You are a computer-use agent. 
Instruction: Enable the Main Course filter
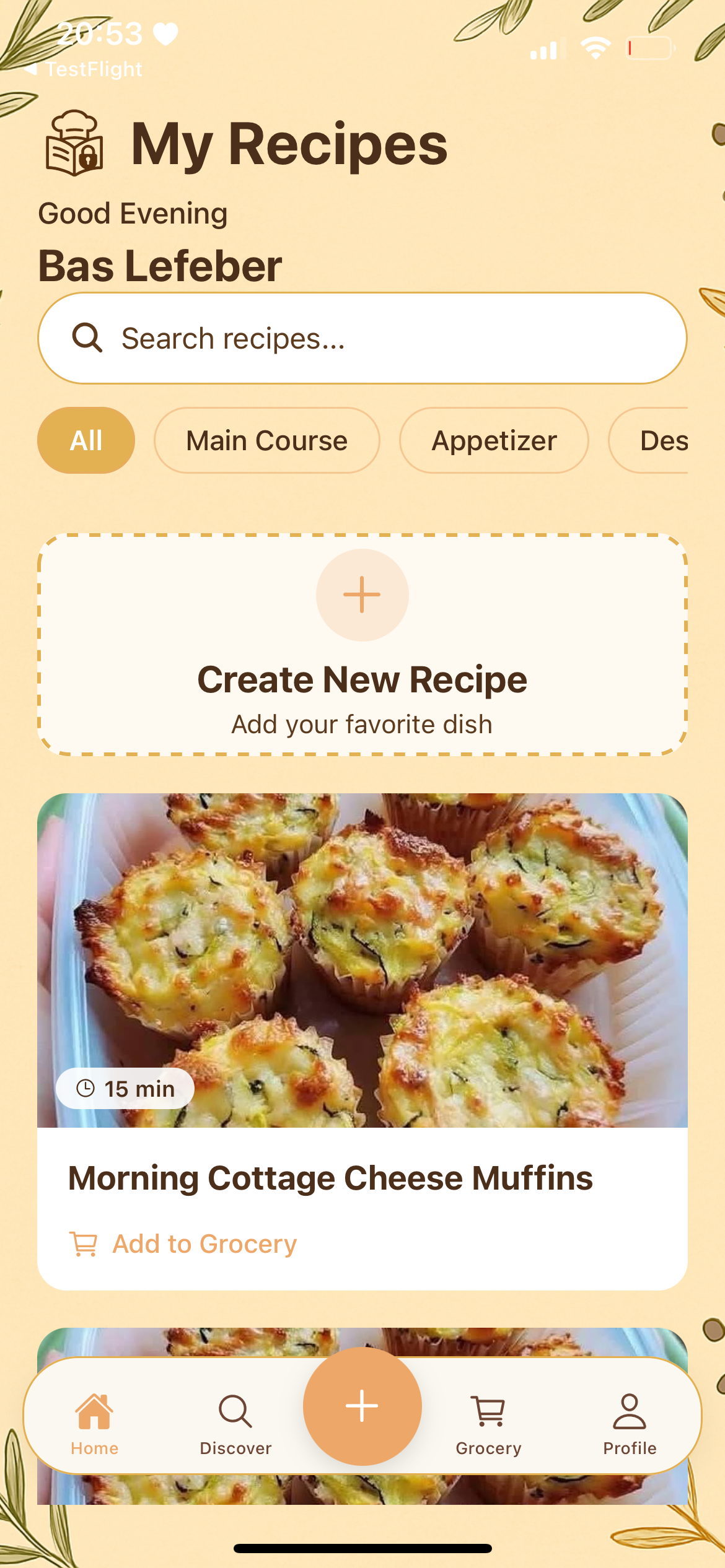pos(266,440)
